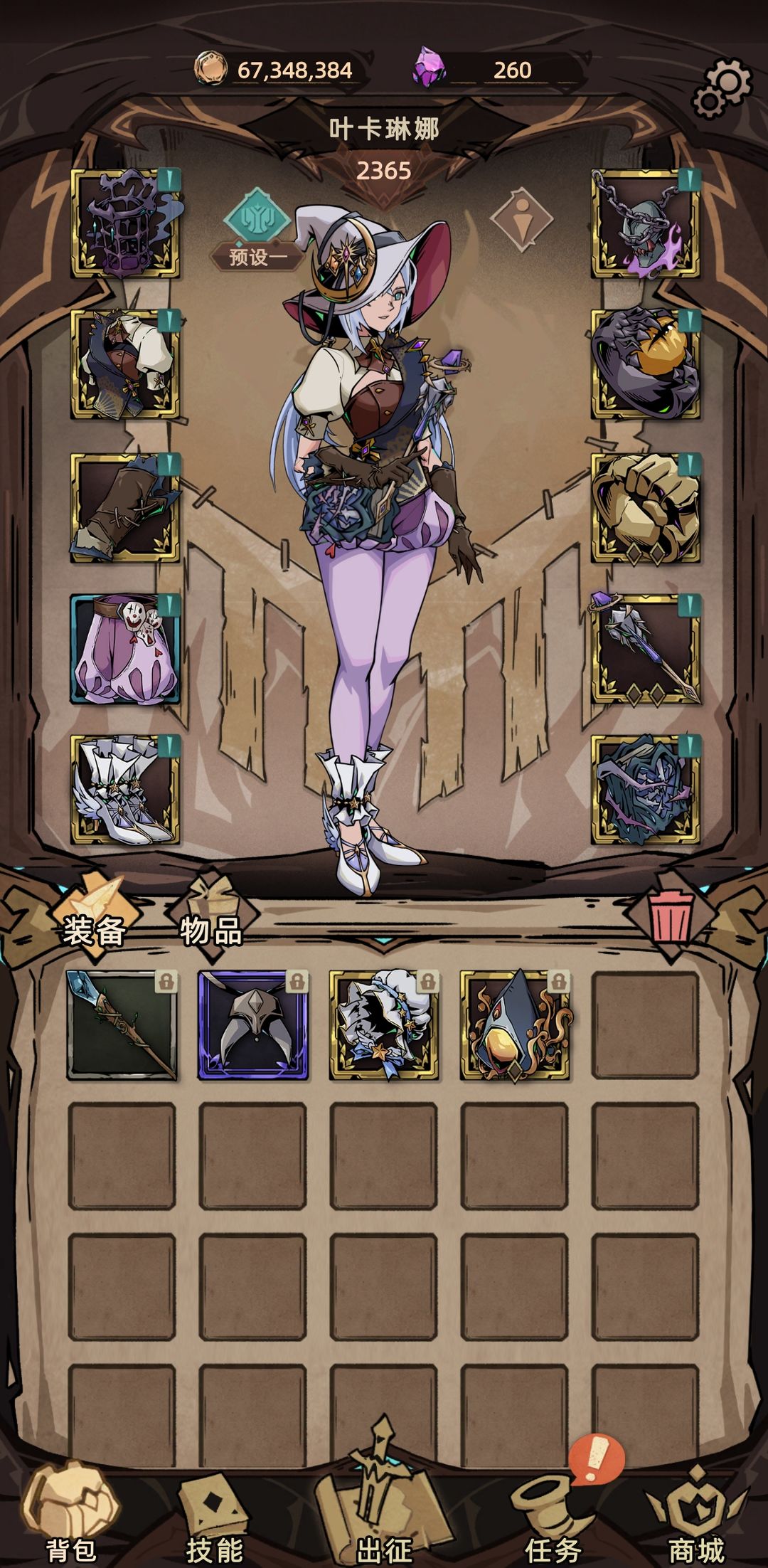Image resolution: width=768 pixels, height=1568 pixels.
Task: Select the equipped white frilled boots slot
Action: click(125, 790)
